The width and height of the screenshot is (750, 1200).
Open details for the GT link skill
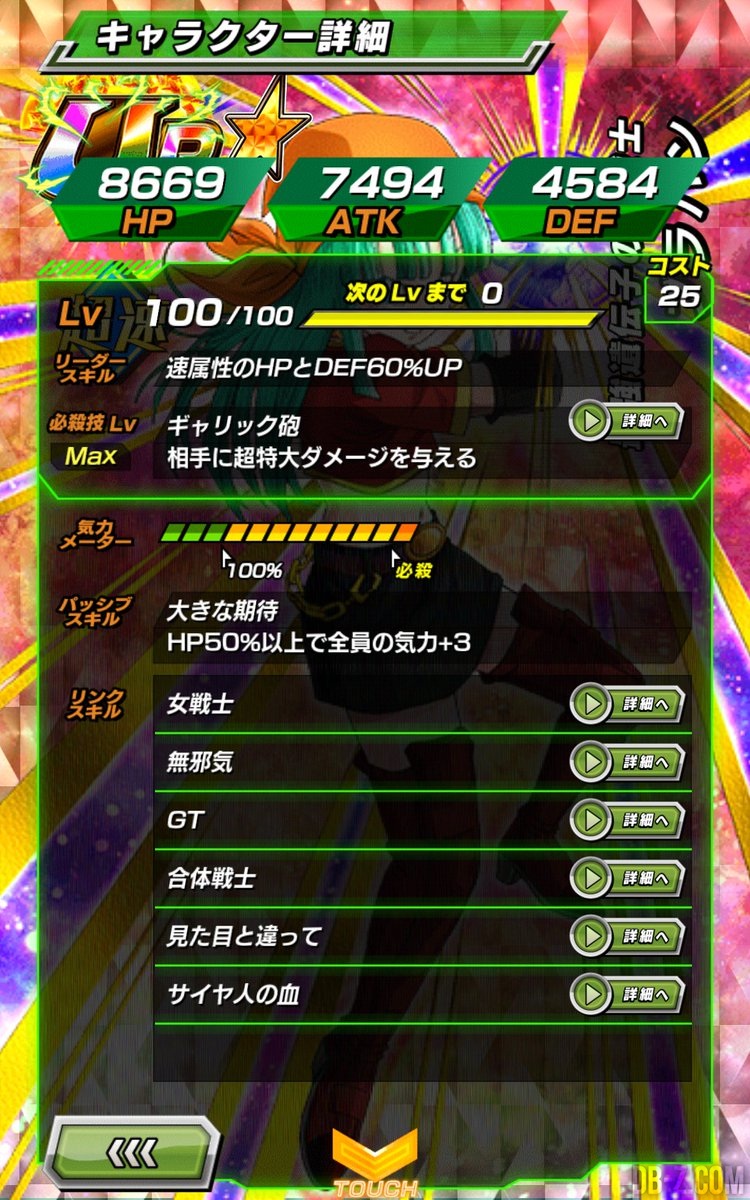click(627, 820)
